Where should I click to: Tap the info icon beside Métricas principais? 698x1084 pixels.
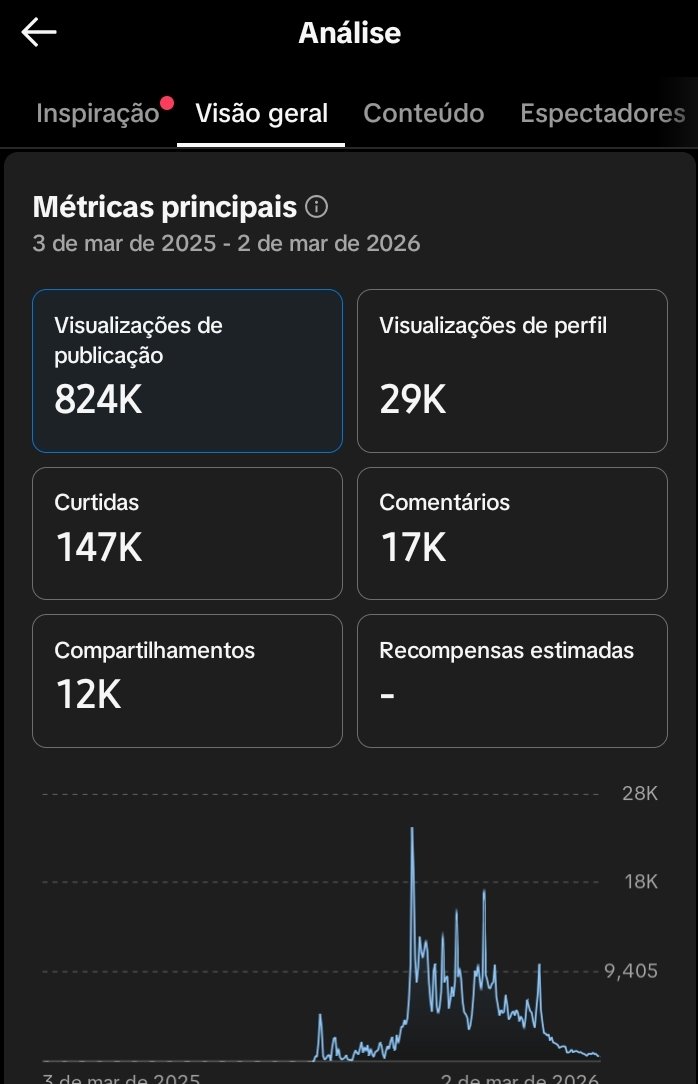(317, 207)
